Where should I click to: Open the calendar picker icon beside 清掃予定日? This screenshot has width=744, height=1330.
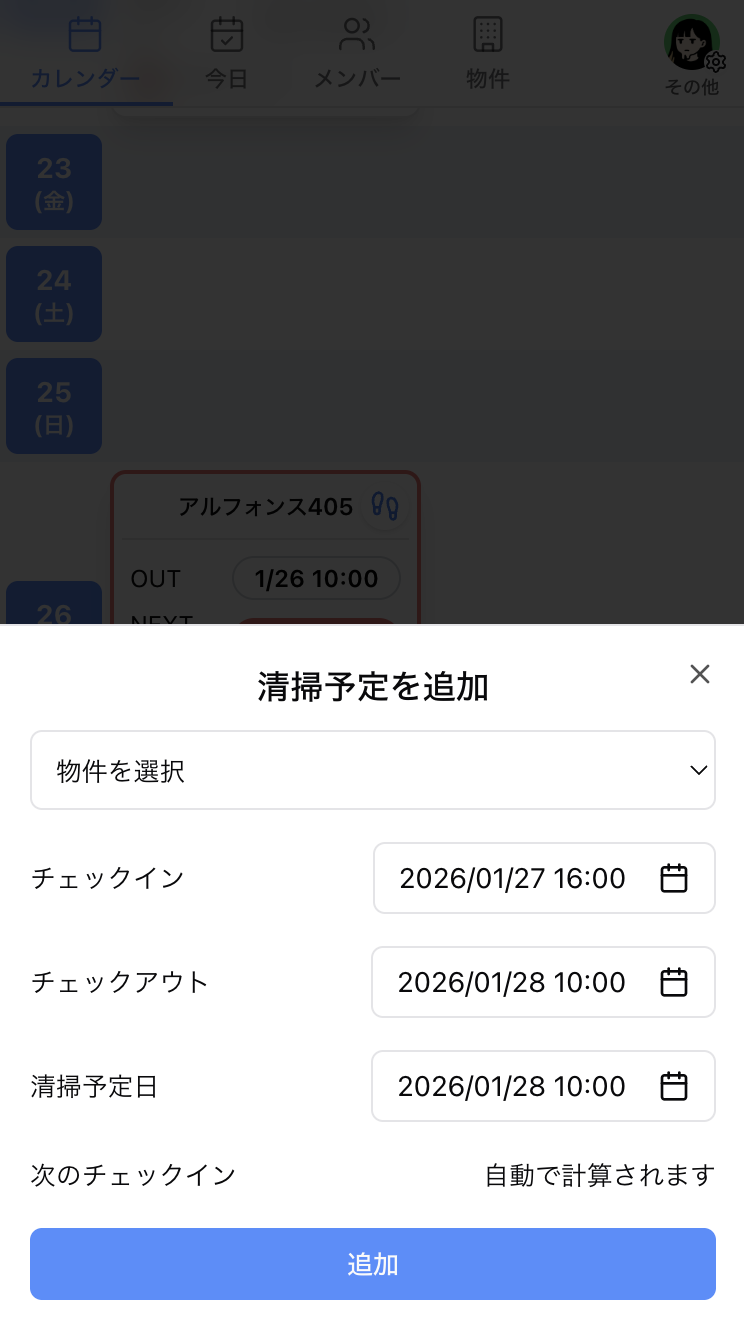[x=674, y=1086]
